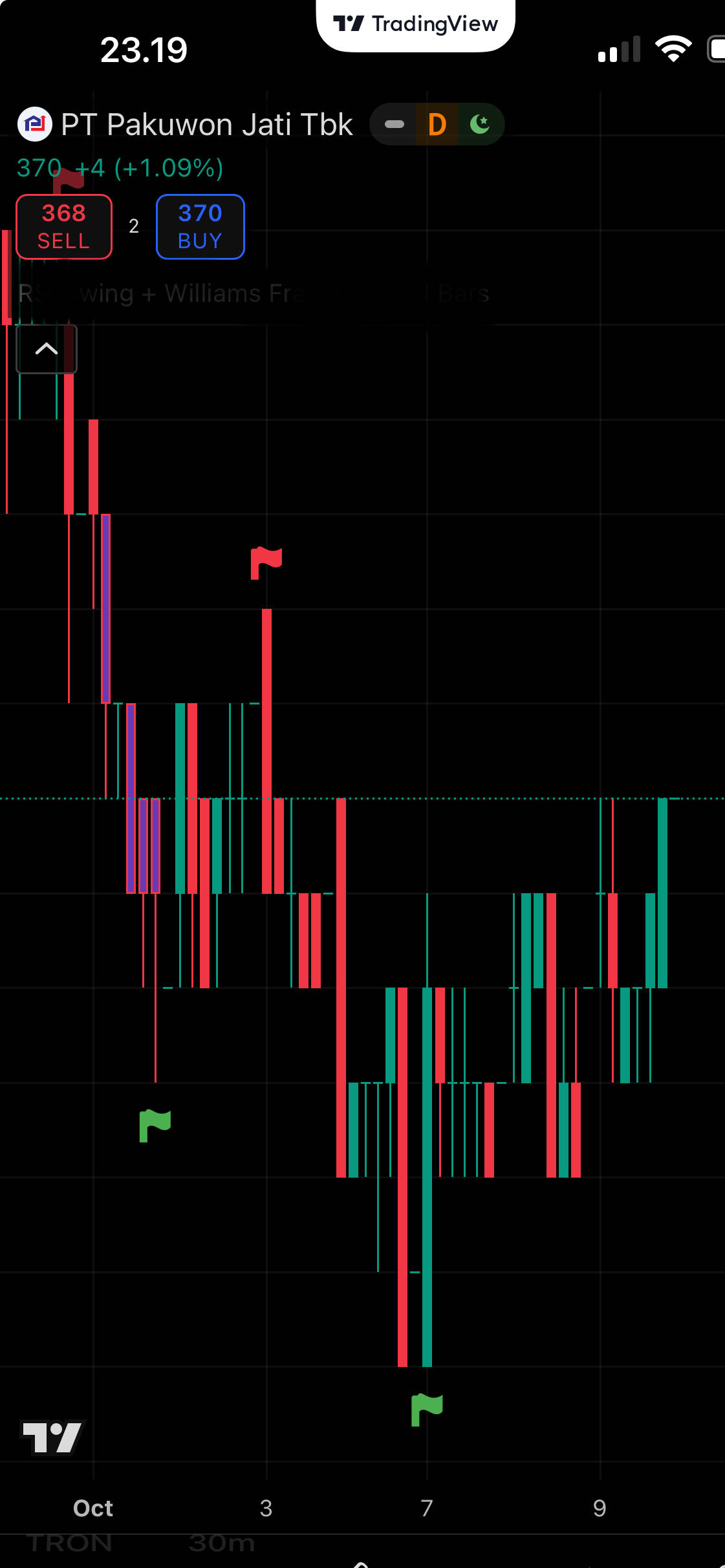Open the D interval badge
Image resolution: width=725 pixels, height=1568 pixels.
[437, 125]
